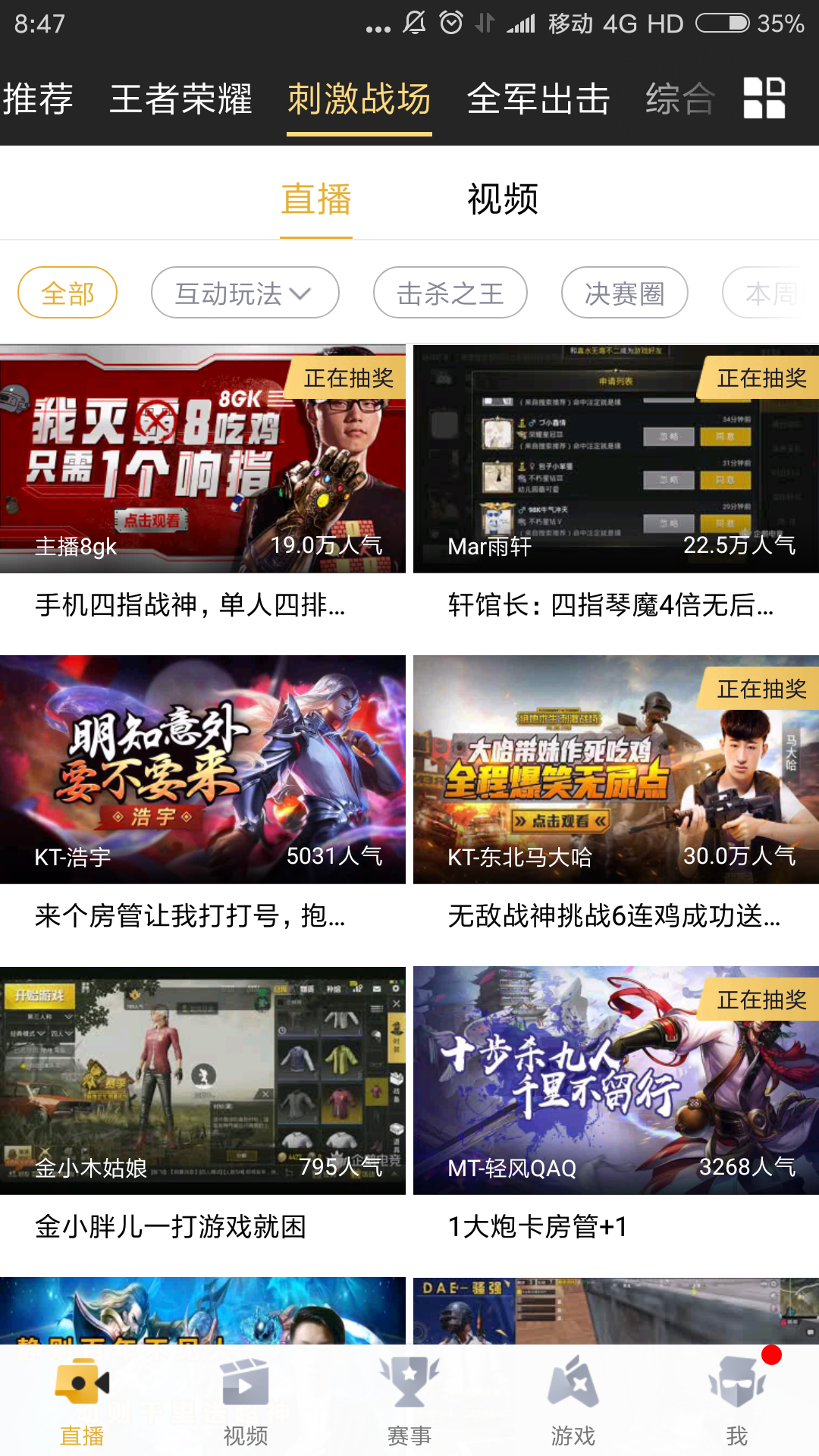Go to 视频 in bottom navigation
The width and height of the screenshot is (819, 1456).
point(246,1401)
